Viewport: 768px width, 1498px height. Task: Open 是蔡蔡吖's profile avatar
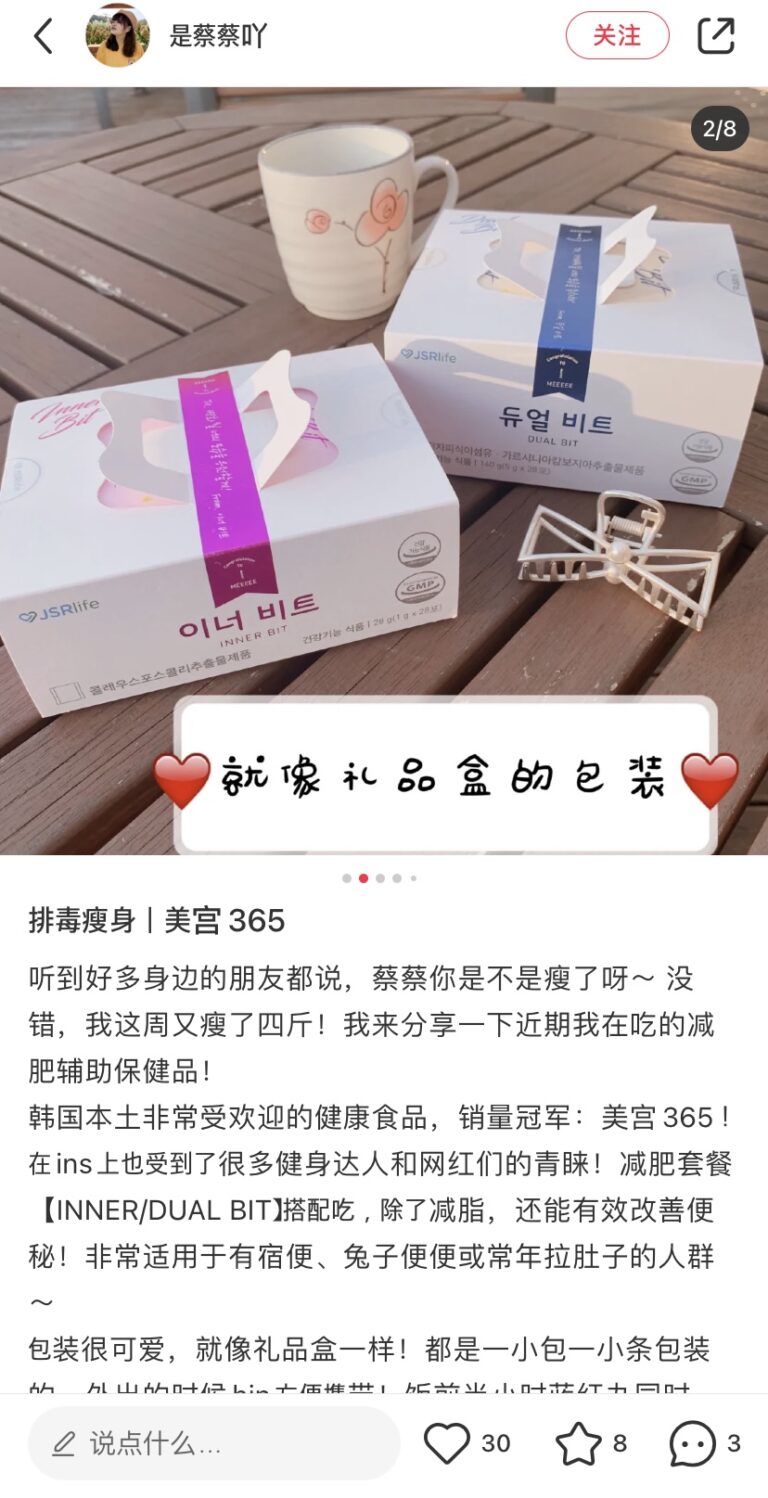117,36
